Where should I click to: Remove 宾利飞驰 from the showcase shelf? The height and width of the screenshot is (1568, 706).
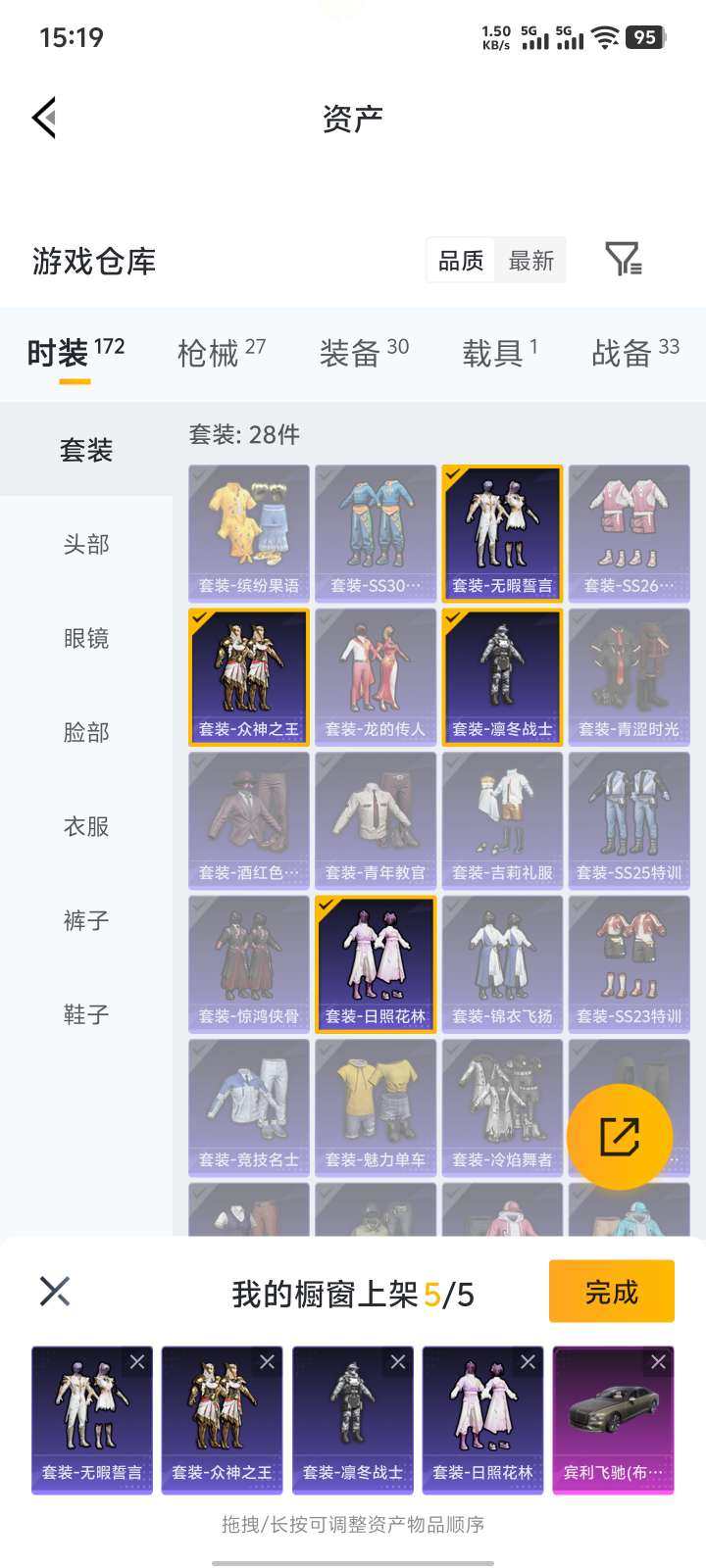(660, 1361)
